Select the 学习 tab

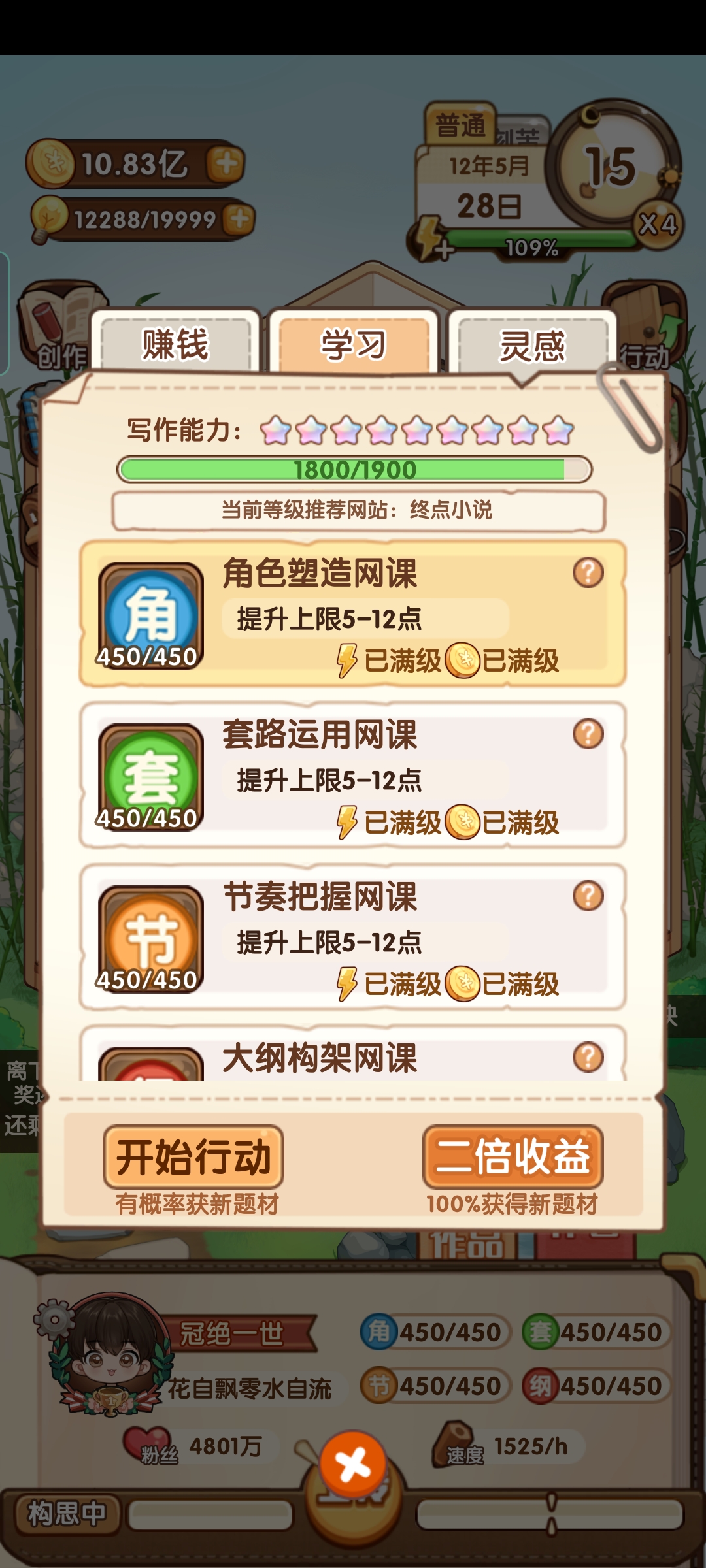[354, 344]
